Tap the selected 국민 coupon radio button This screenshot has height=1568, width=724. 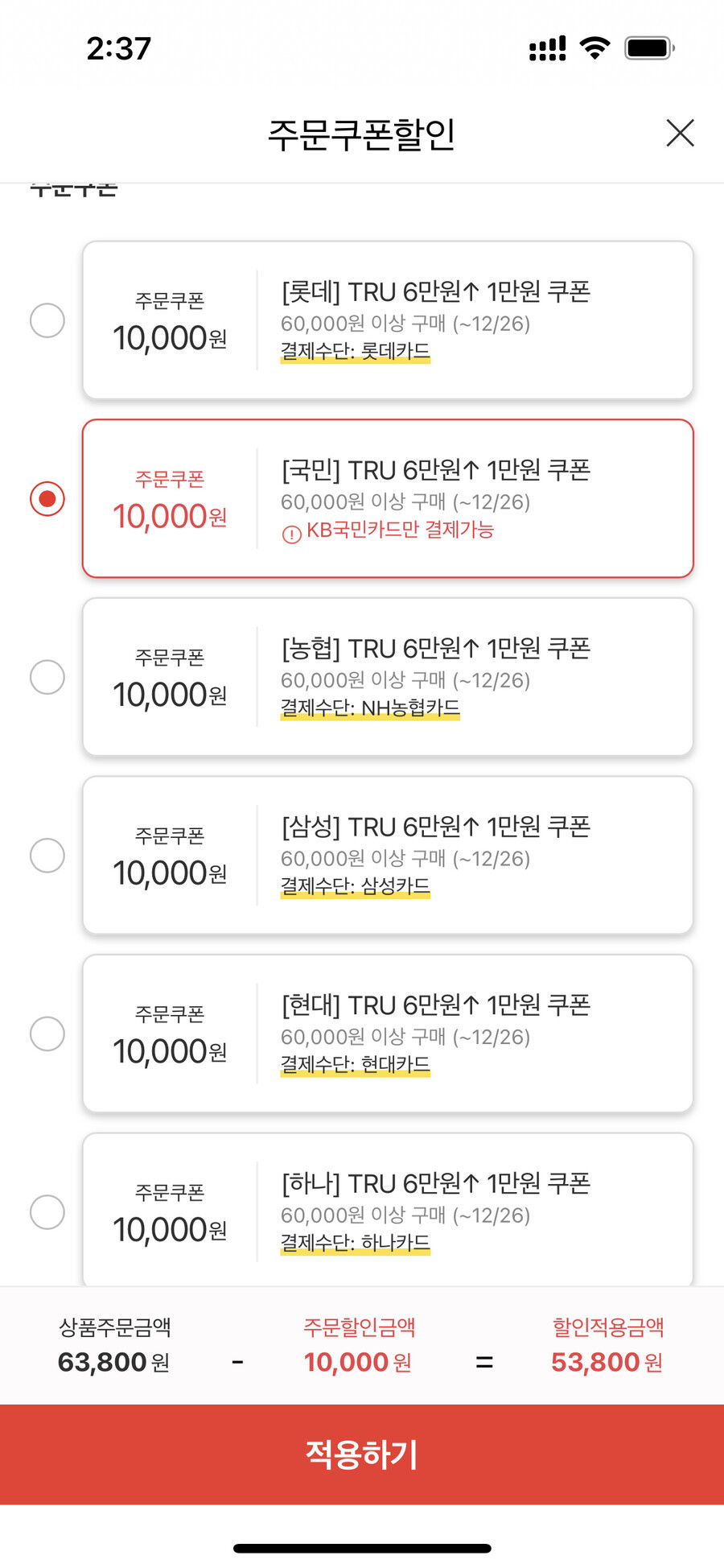click(47, 499)
